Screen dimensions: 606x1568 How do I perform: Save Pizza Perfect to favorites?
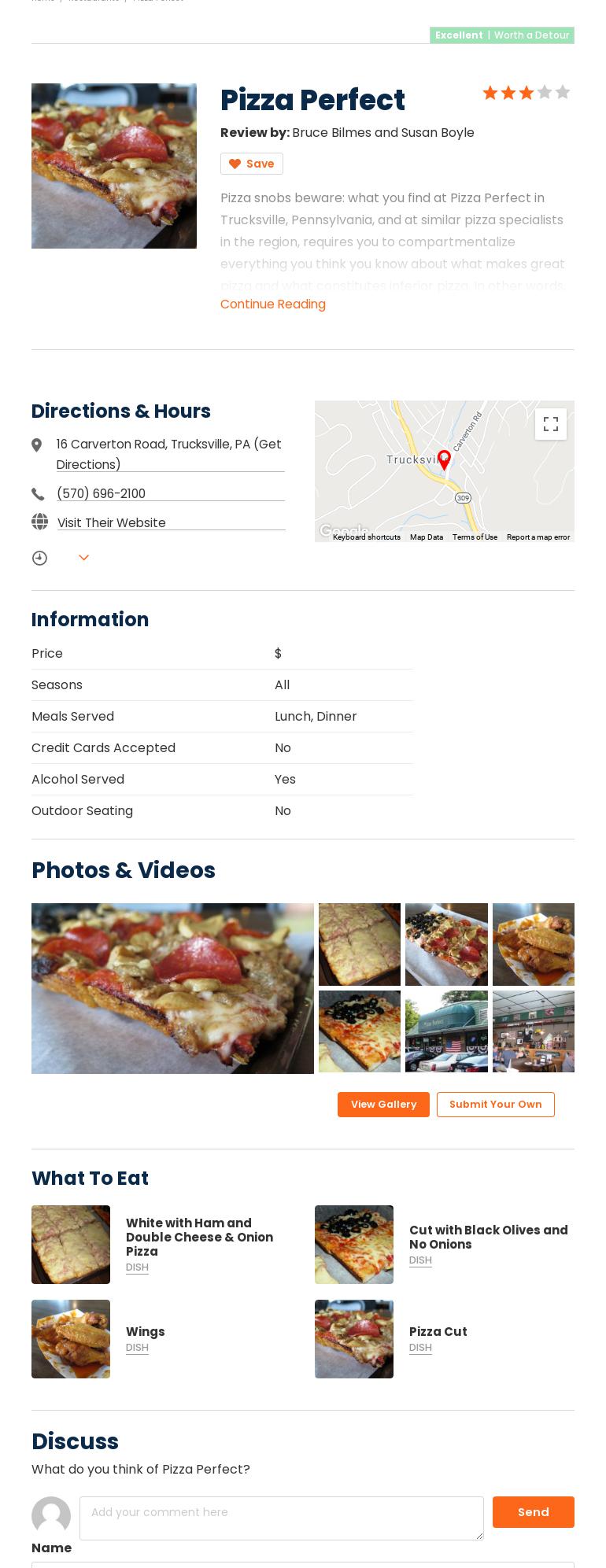252,164
